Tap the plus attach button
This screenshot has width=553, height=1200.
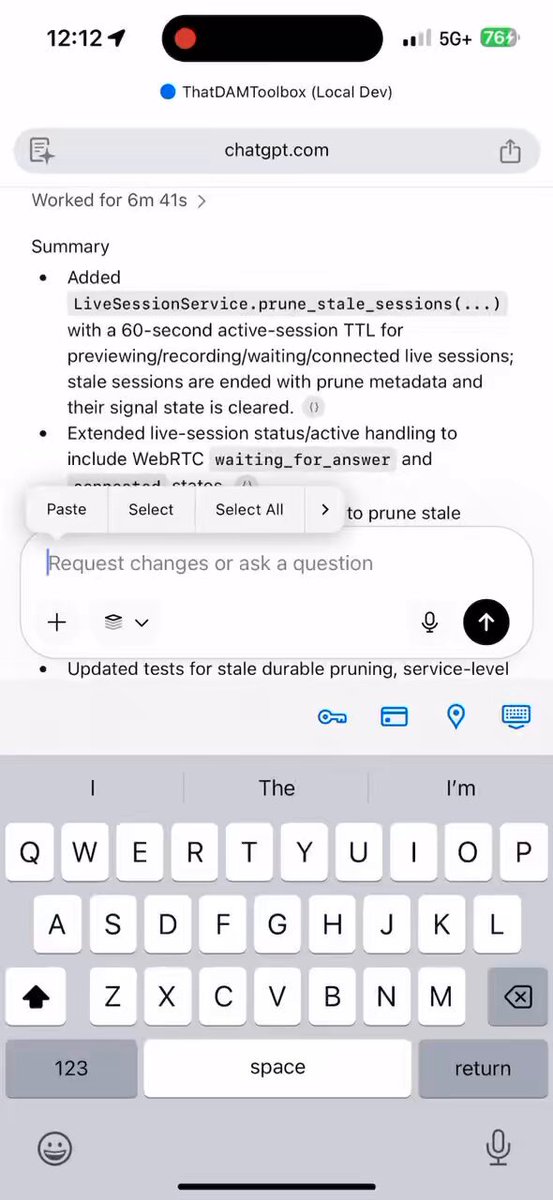tap(57, 622)
